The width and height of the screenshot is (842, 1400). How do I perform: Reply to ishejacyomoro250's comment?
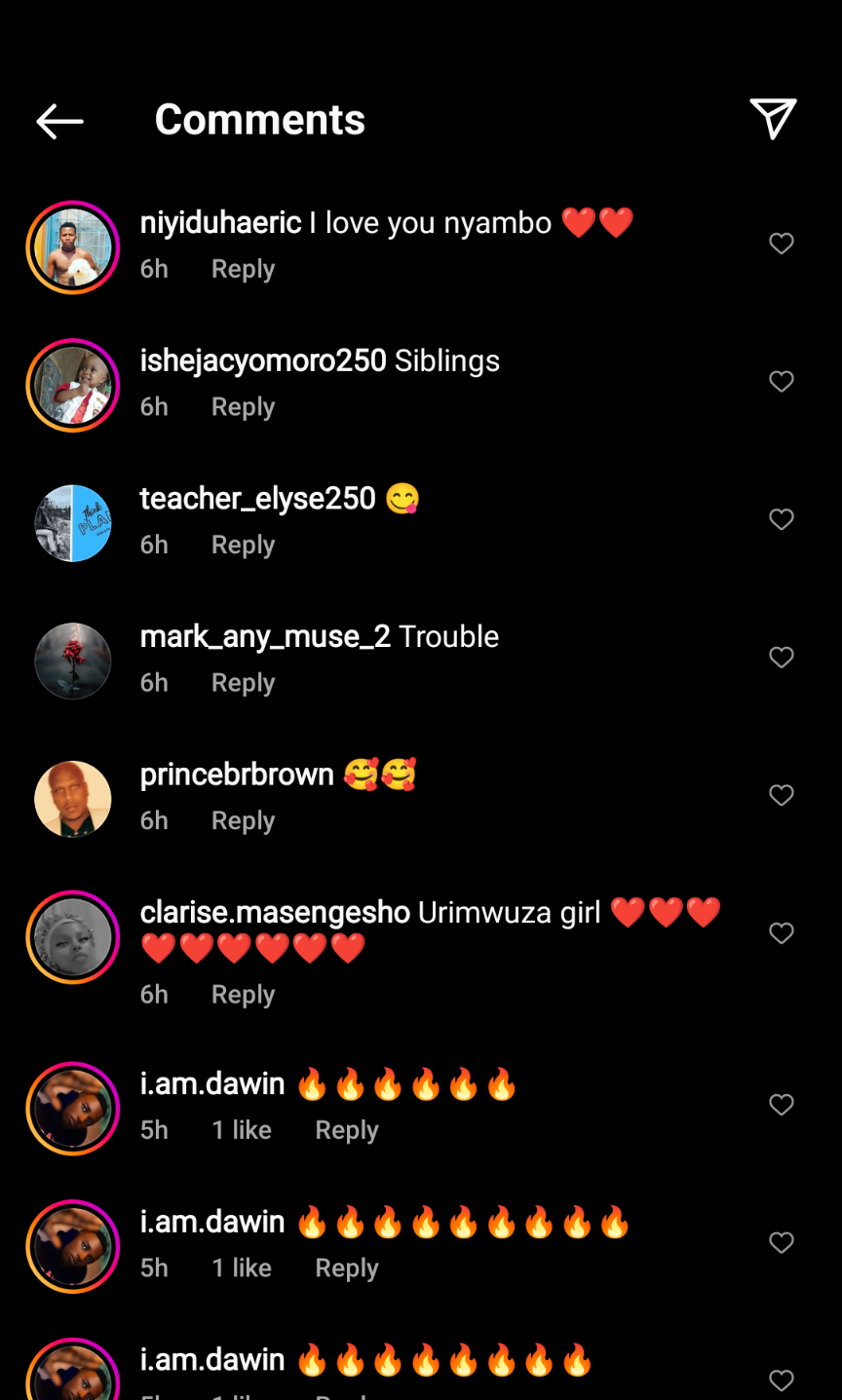pyautogui.click(x=243, y=407)
